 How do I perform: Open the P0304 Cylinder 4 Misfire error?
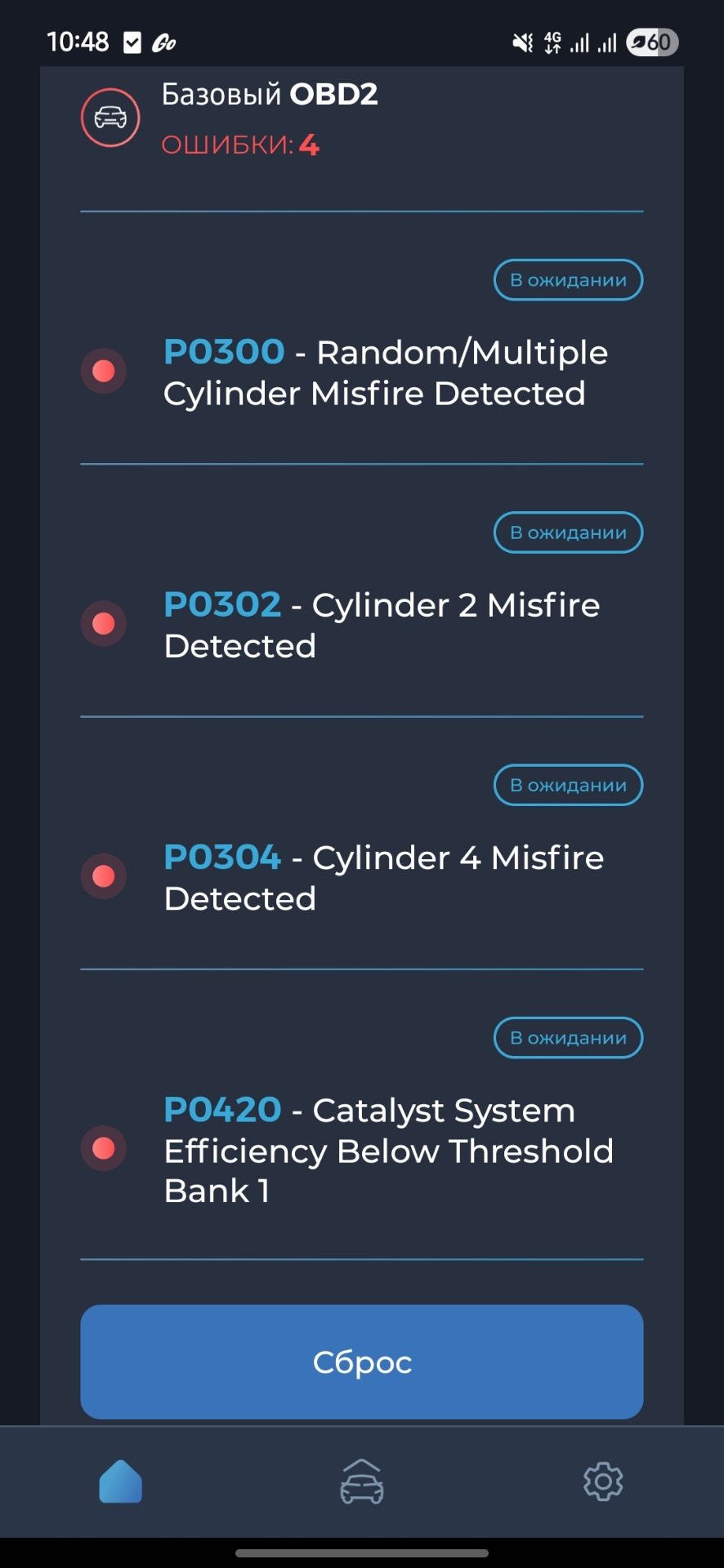[382, 878]
